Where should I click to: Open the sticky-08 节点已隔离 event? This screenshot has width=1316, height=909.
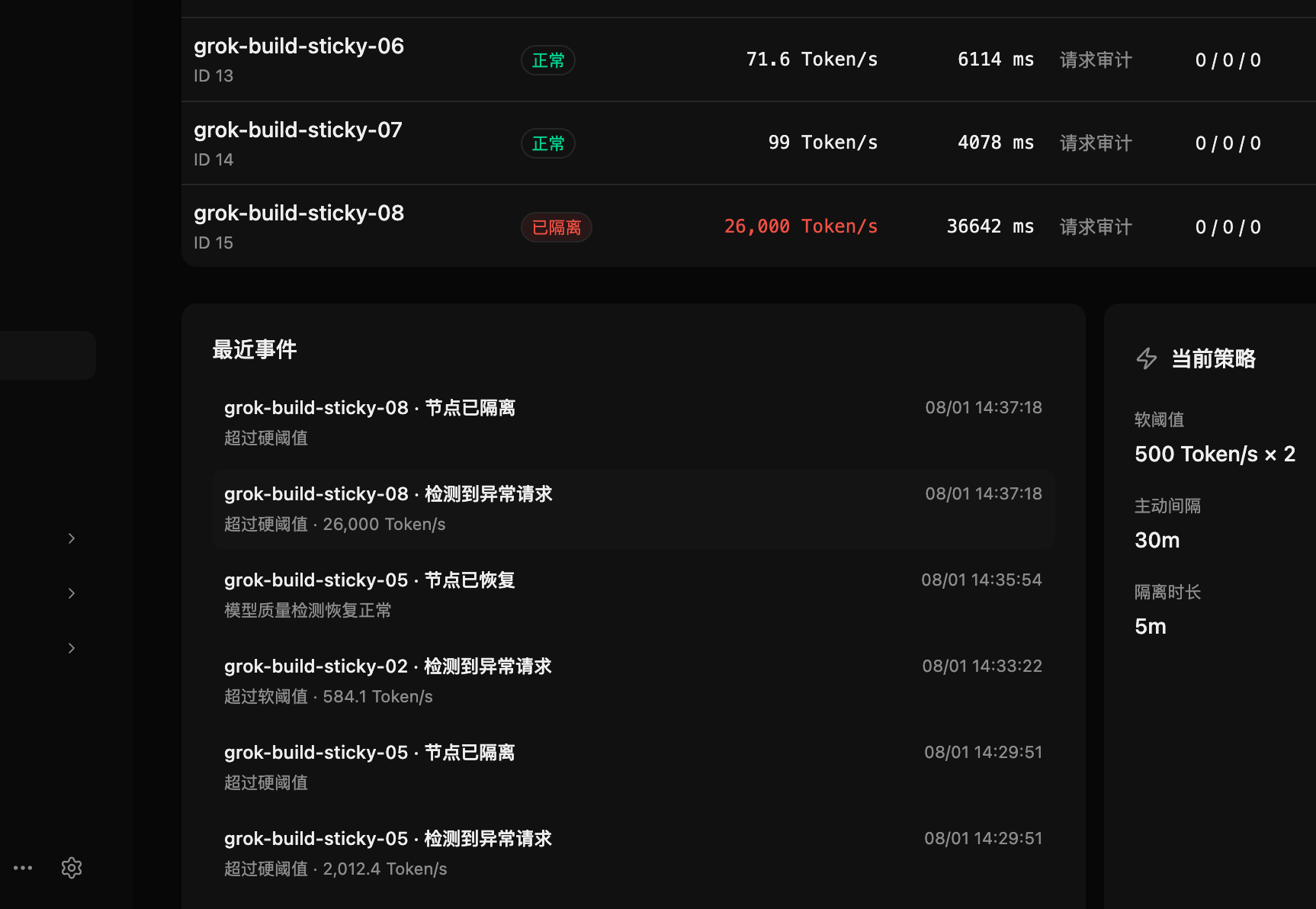[633, 422]
